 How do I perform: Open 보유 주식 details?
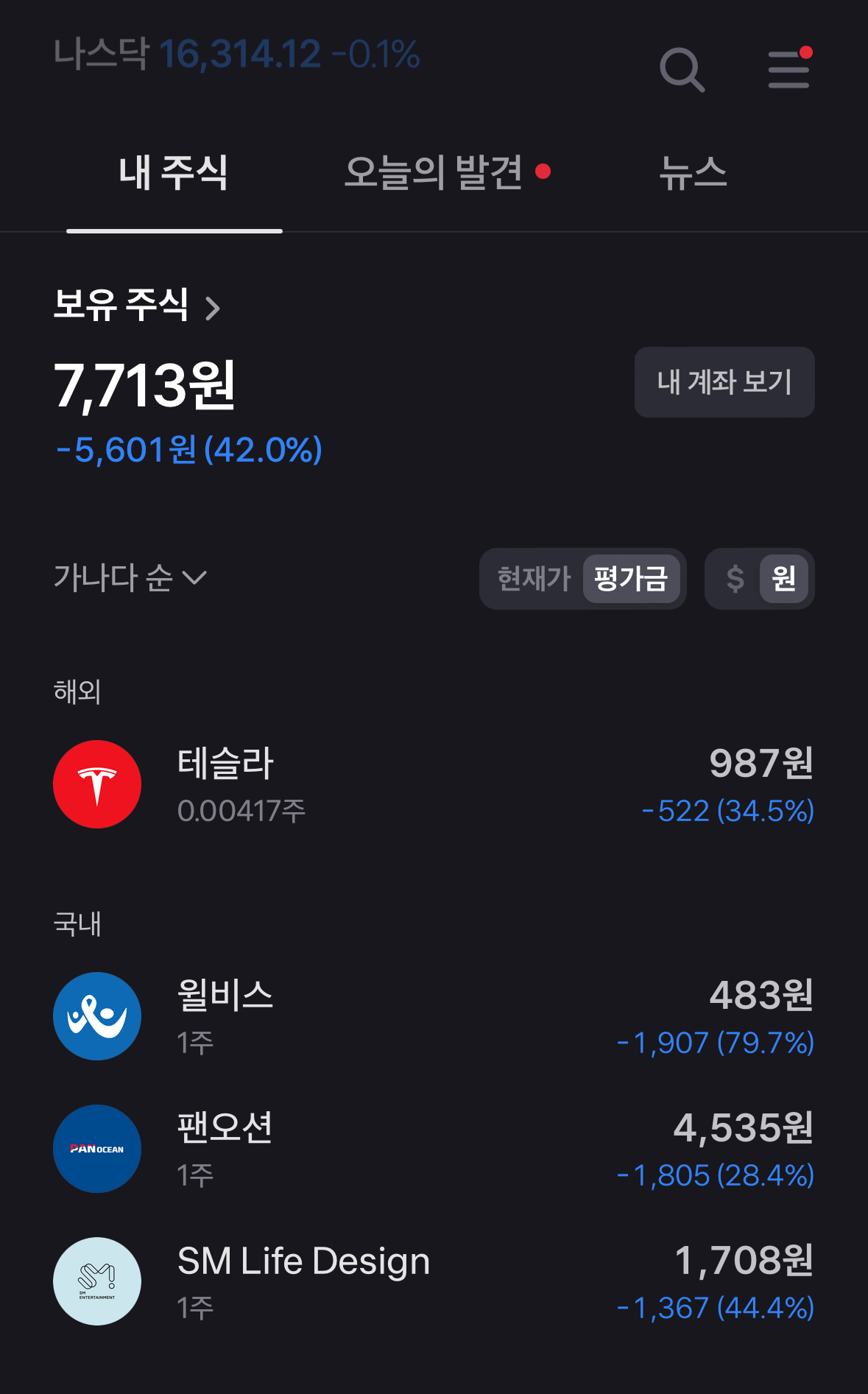tap(137, 305)
